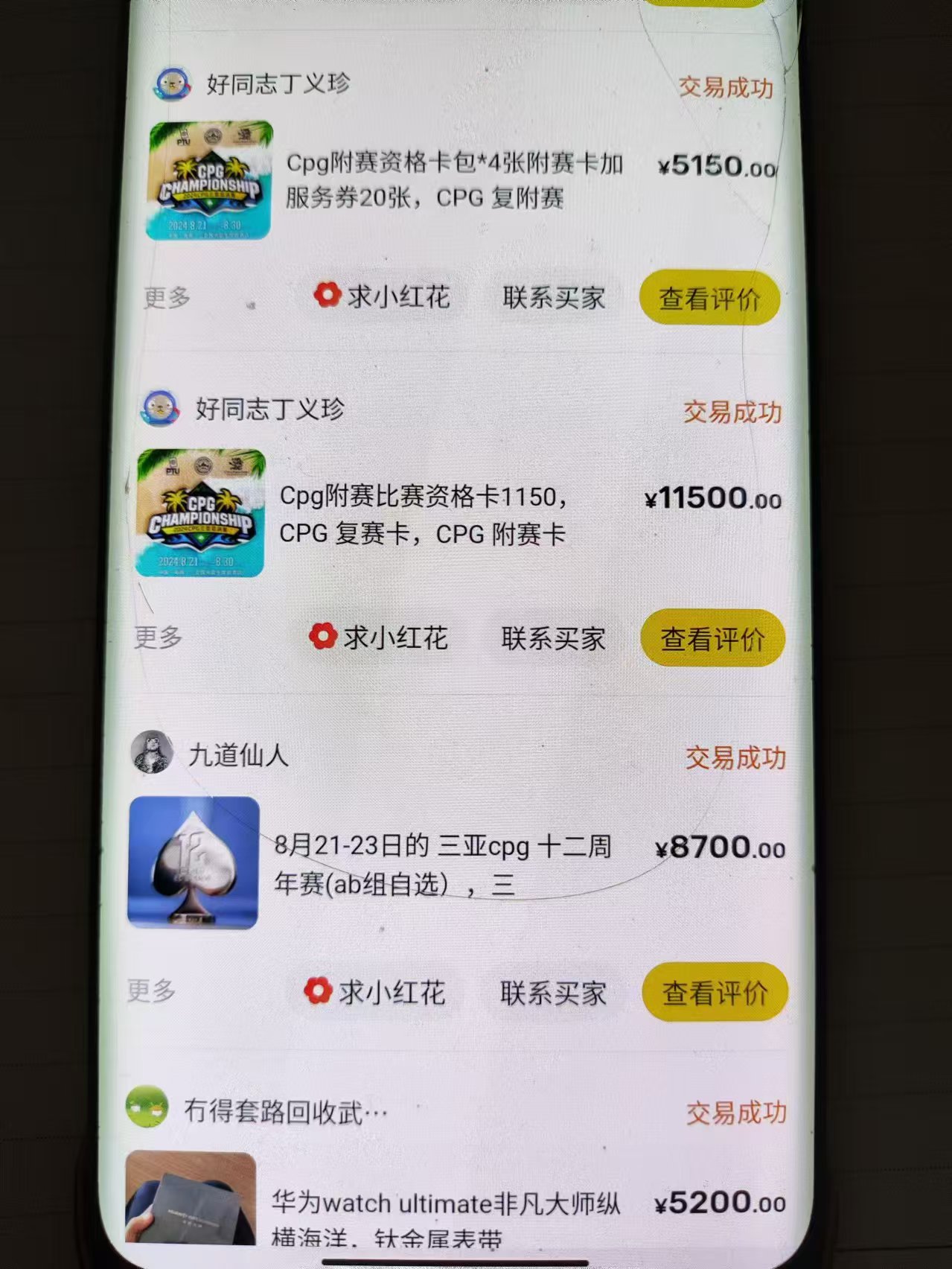
Task: Tap 求小红花 on the ¥8700 order
Action: point(376,992)
